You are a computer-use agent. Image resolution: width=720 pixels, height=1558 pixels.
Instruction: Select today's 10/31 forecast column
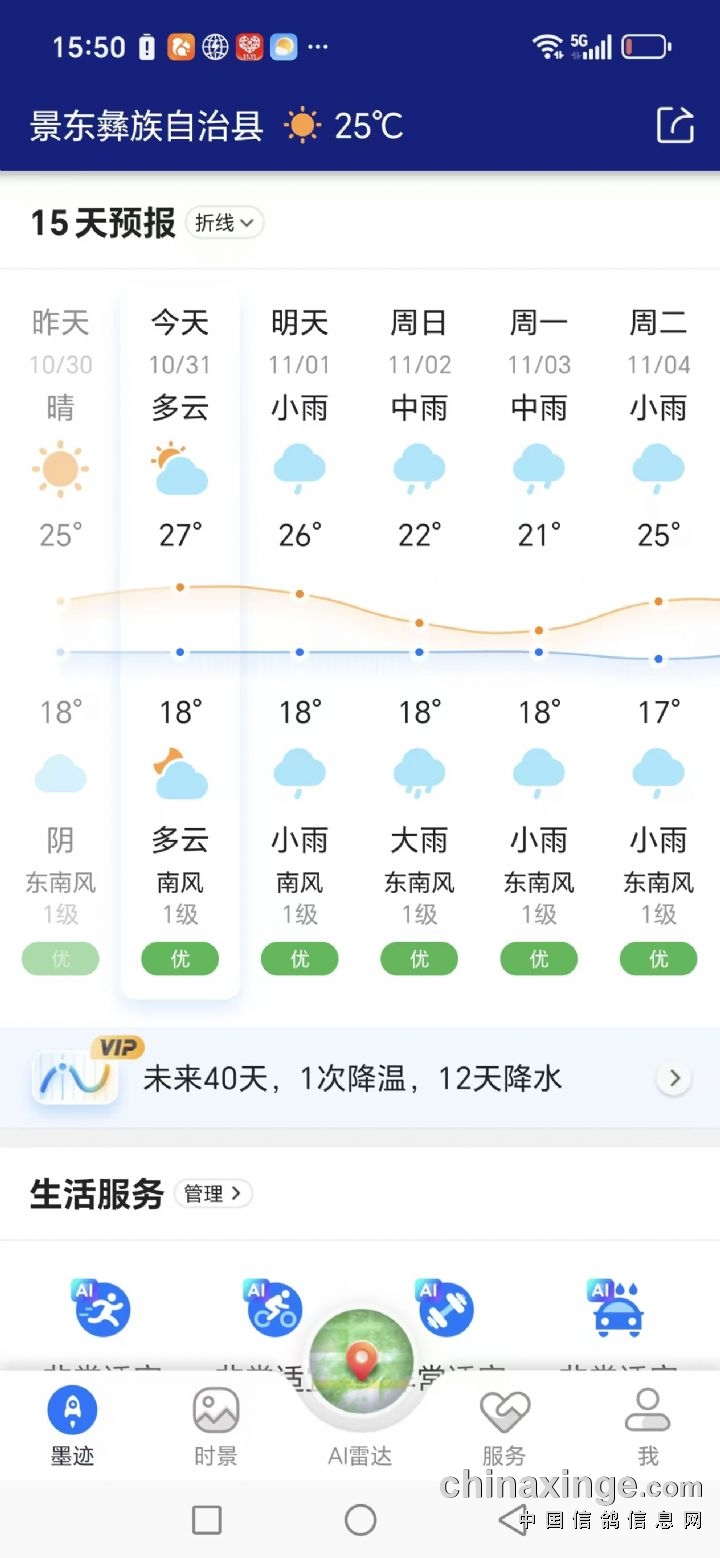point(180,640)
